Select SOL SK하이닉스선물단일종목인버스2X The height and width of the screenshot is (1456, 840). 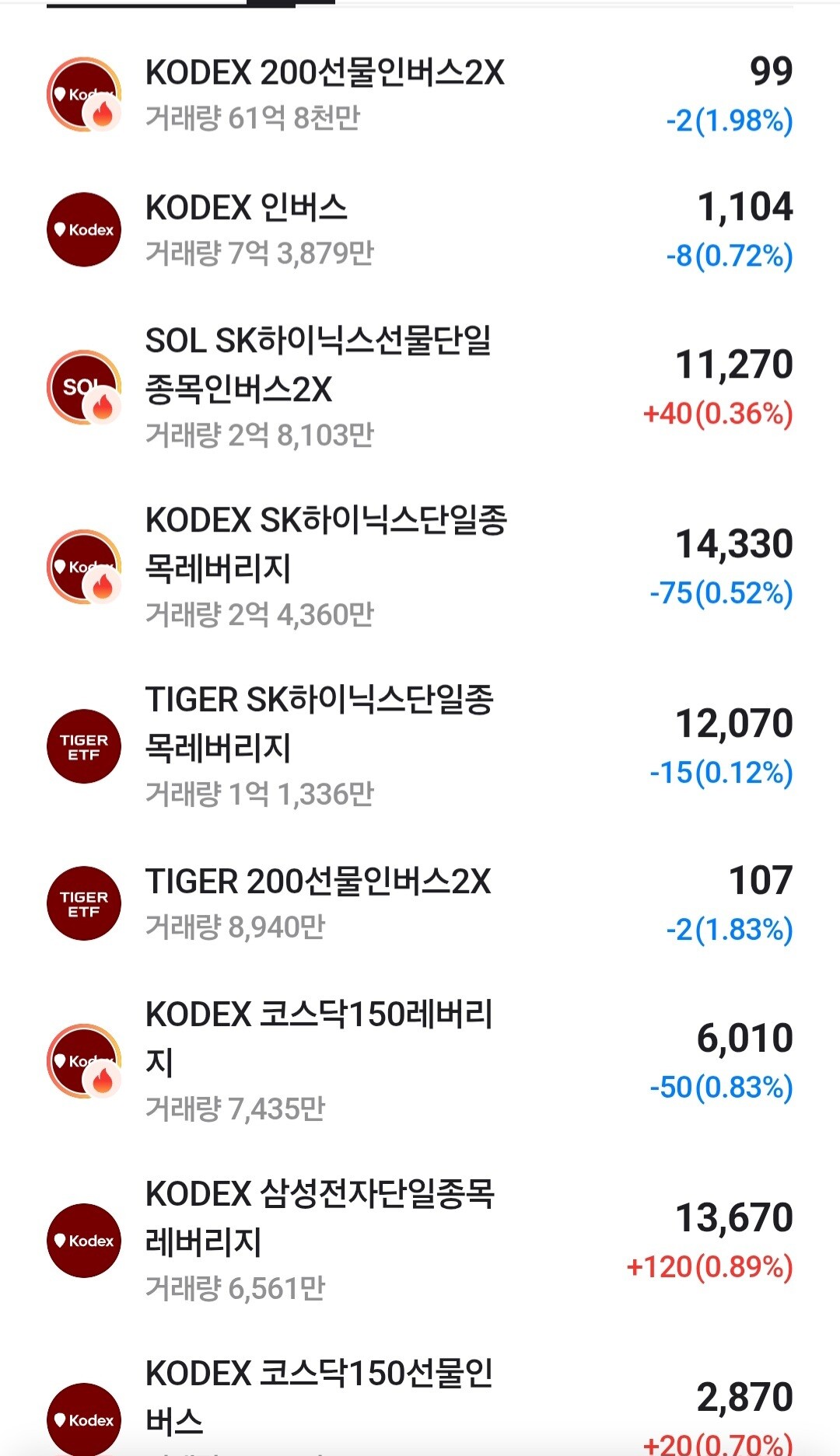(x=420, y=387)
